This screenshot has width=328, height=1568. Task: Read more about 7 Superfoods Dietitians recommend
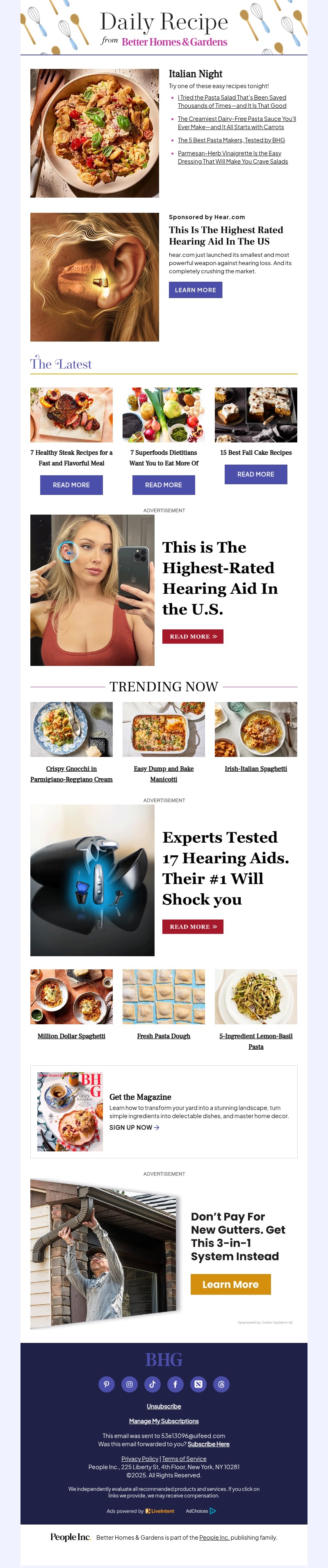pyautogui.click(x=163, y=485)
